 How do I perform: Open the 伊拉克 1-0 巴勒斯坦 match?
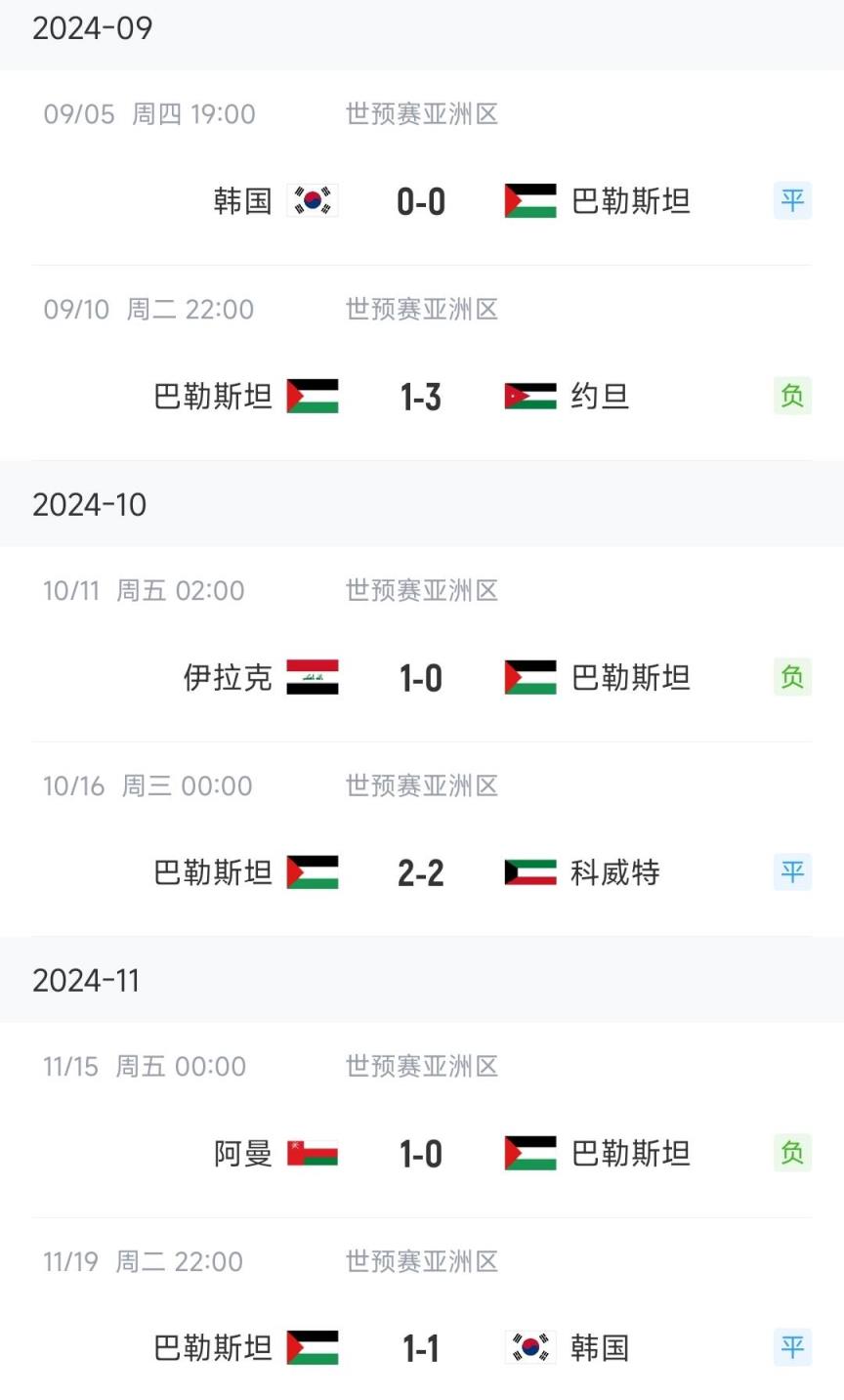point(421,678)
